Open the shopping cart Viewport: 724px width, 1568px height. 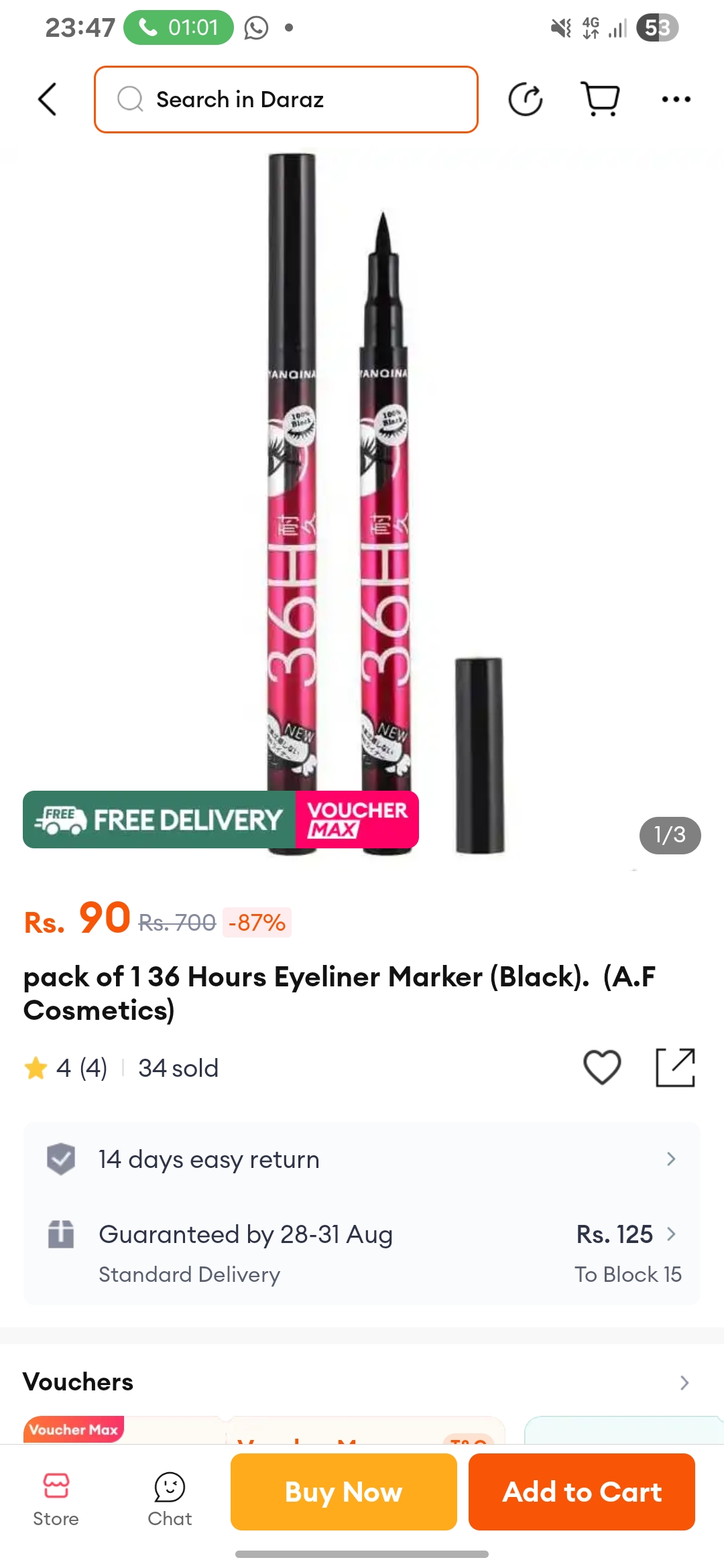pyautogui.click(x=600, y=100)
